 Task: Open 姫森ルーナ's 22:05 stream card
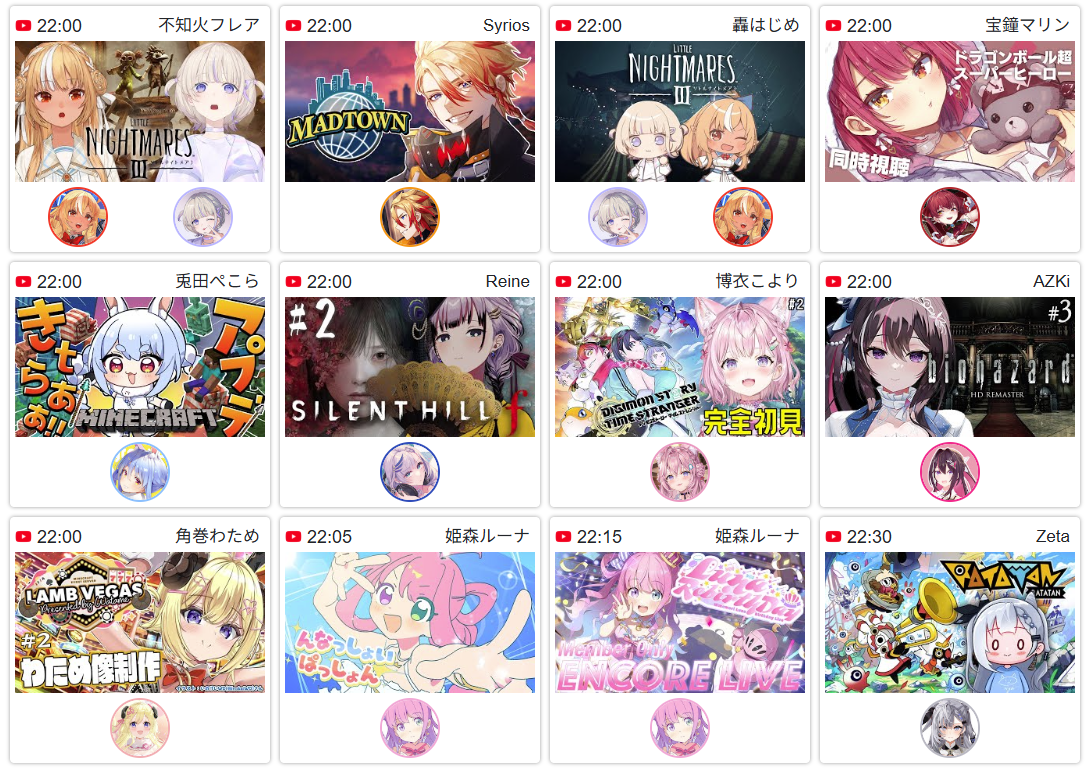point(410,640)
